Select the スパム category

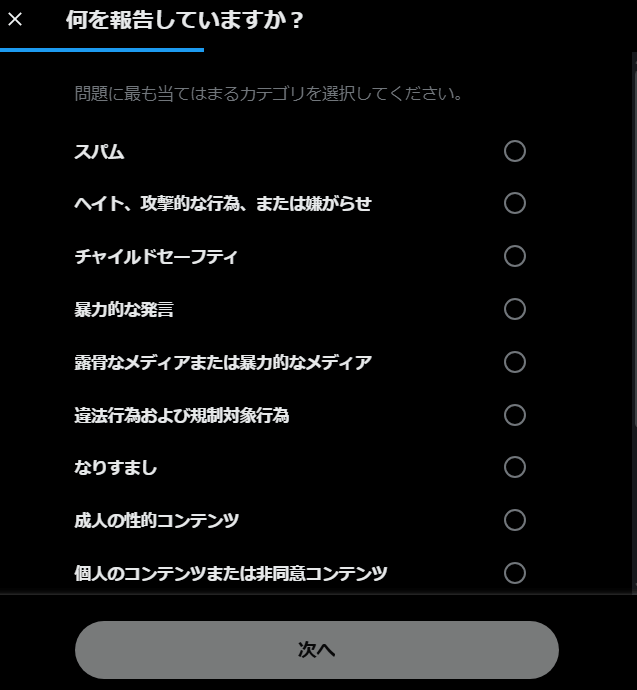click(514, 151)
